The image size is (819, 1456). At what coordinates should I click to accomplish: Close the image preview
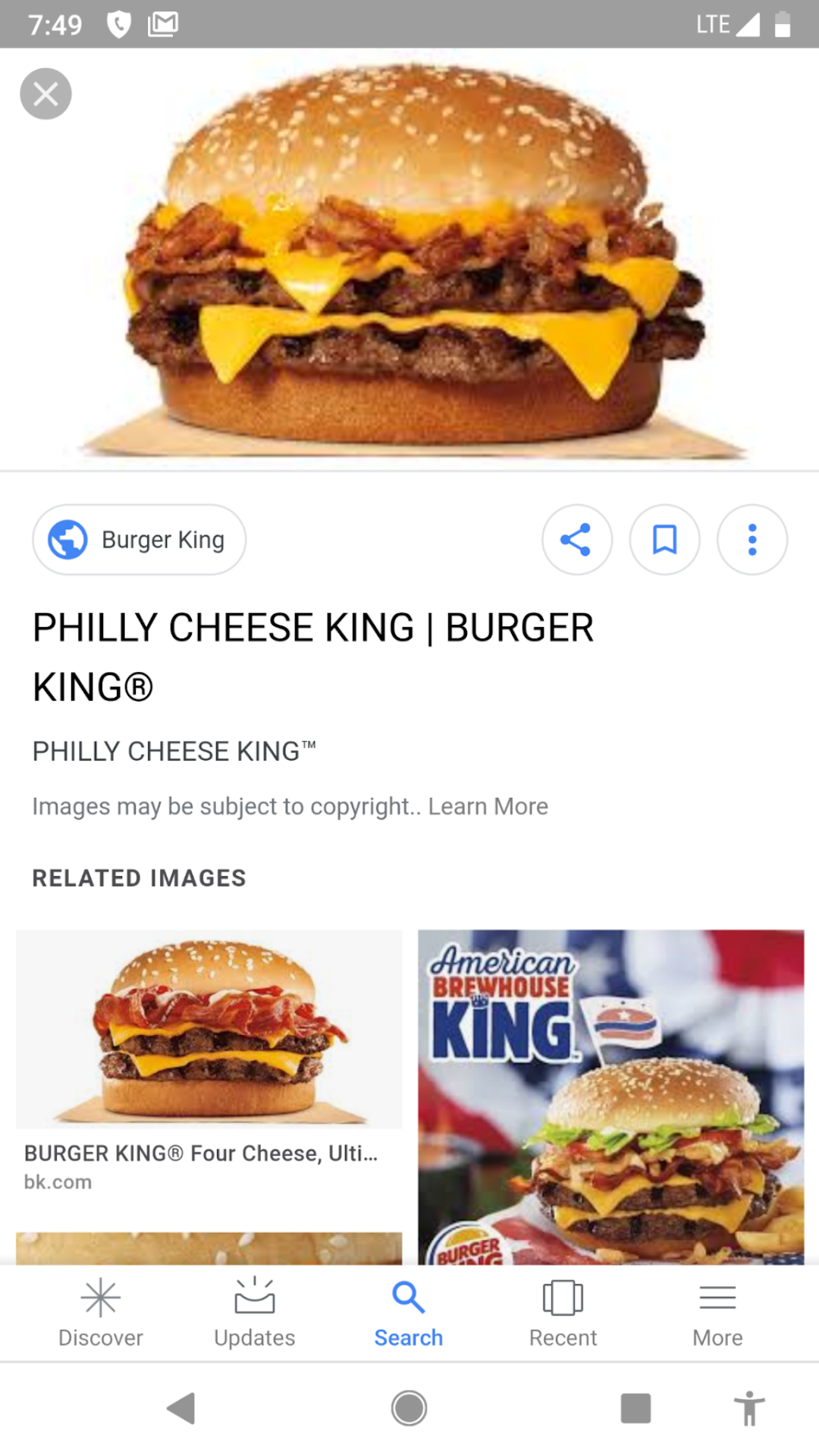coord(45,94)
